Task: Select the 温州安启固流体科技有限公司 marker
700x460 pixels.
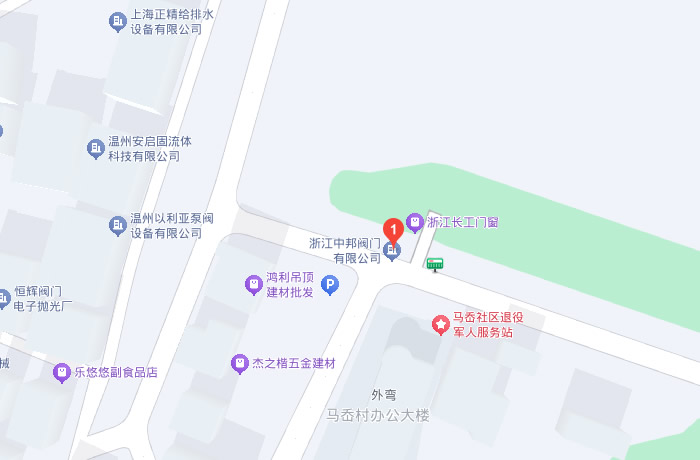Action: [x=96, y=148]
